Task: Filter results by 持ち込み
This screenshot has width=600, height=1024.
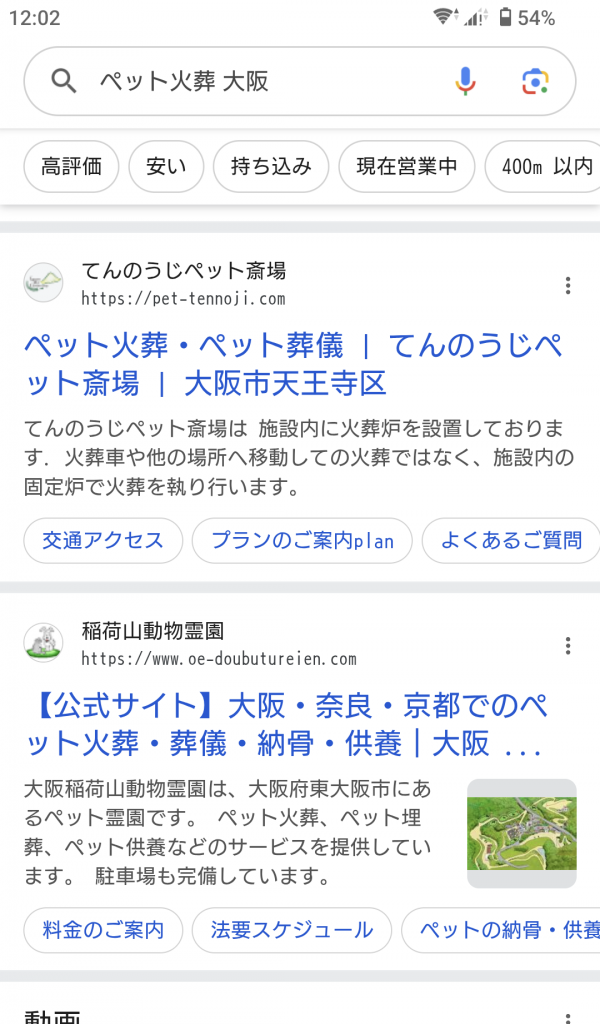Action: [x=271, y=167]
